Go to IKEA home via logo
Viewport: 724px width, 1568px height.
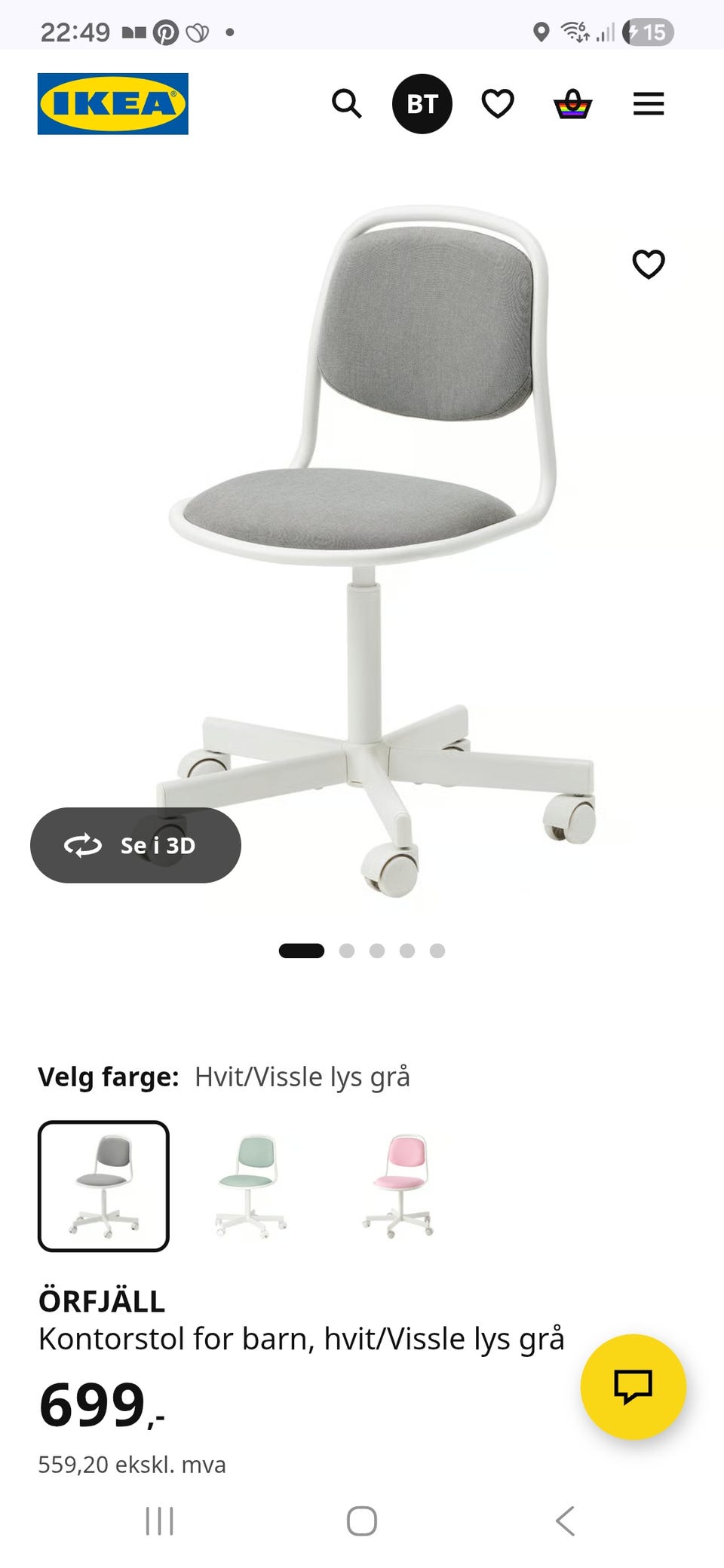click(x=113, y=104)
